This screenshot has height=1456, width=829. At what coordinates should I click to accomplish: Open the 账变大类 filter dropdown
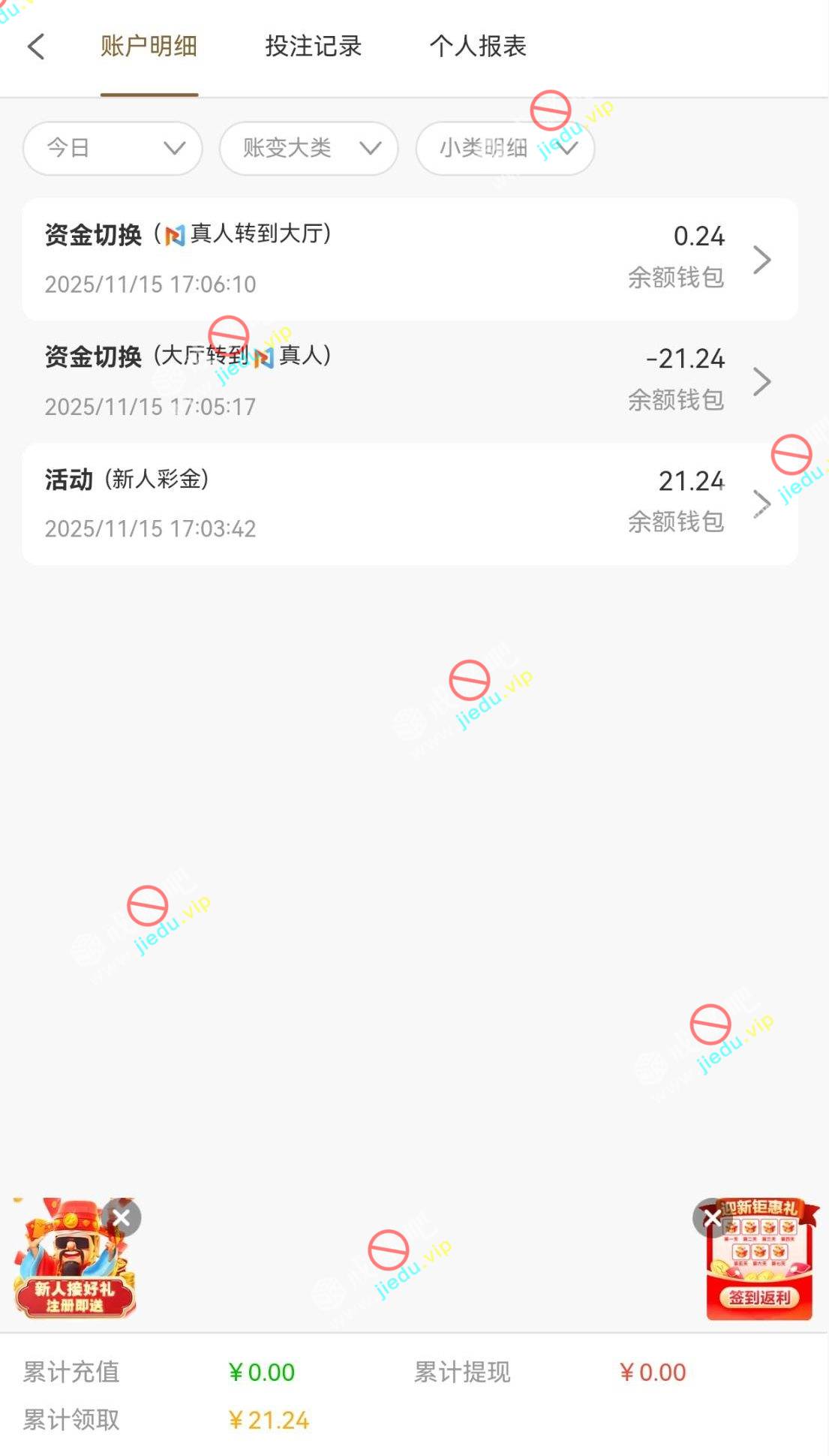coord(308,148)
